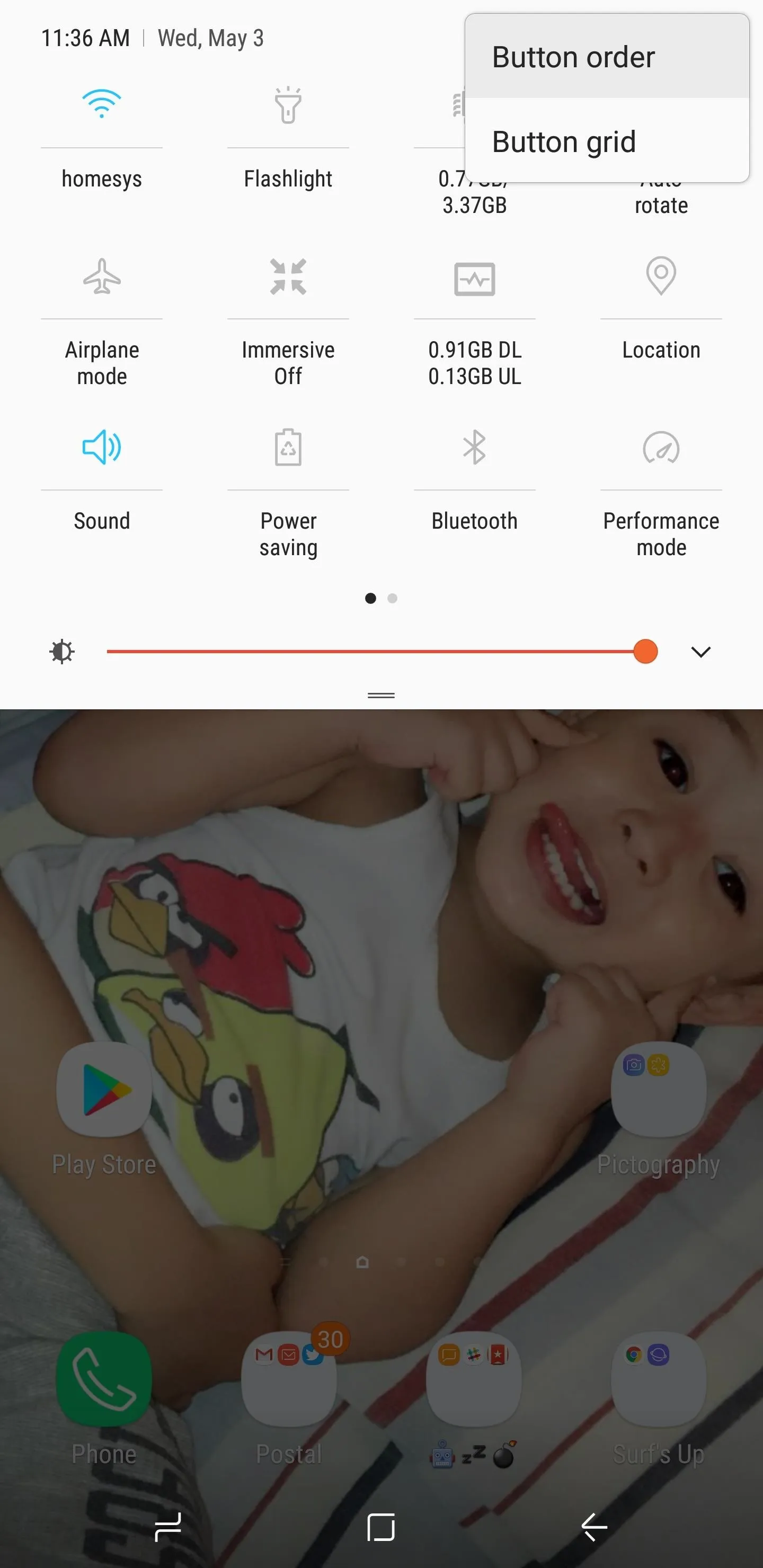Turn on Bluetooth

[x=474, y=448]
